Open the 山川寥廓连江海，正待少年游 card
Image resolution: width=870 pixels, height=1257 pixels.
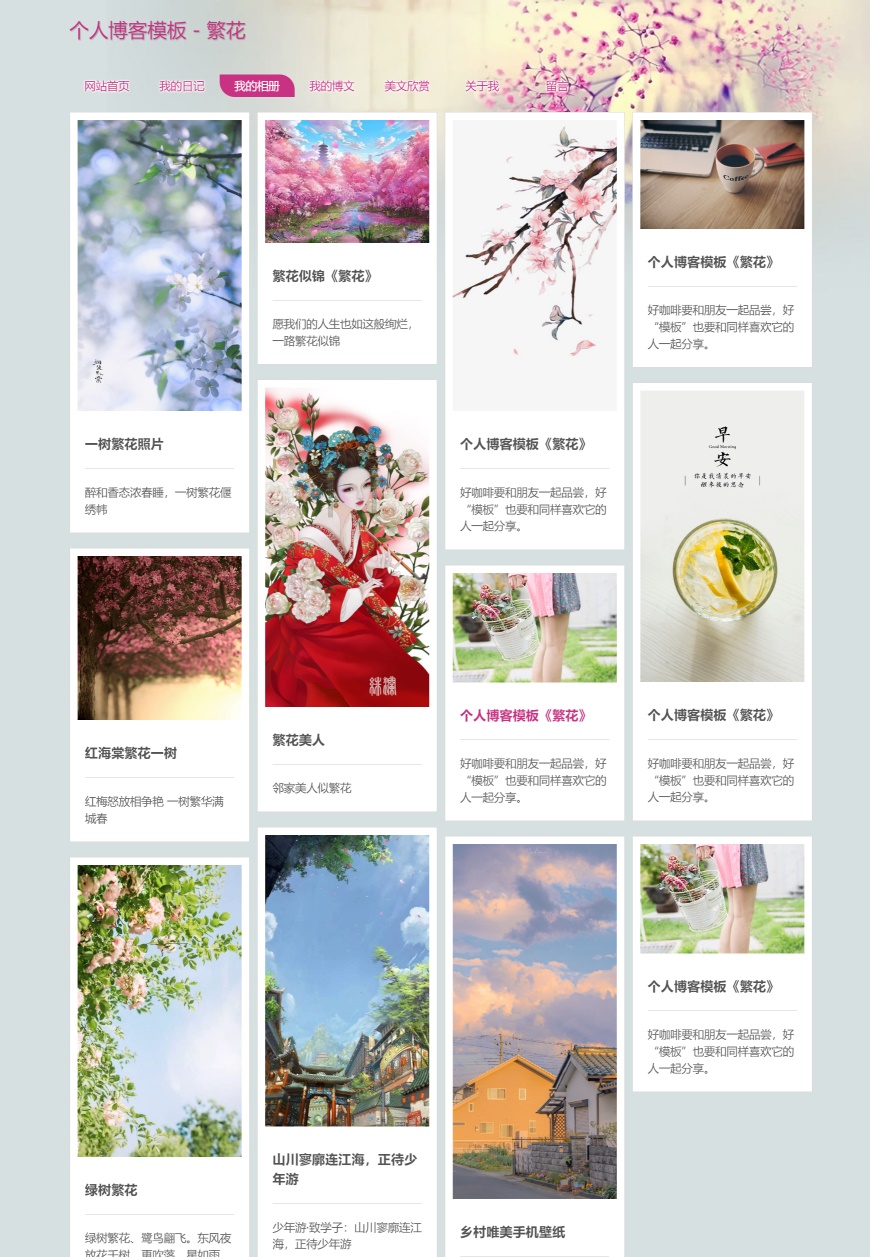(344, 1168)
